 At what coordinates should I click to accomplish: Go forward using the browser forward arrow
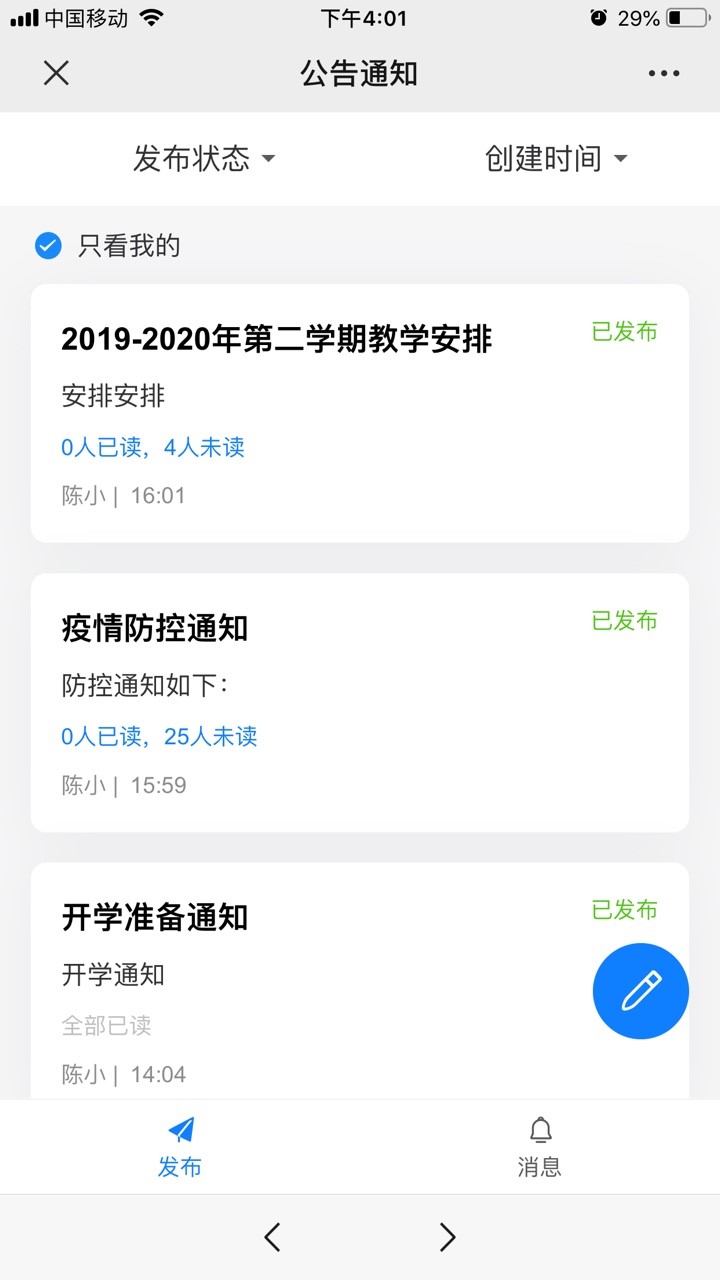(447, 1237)
